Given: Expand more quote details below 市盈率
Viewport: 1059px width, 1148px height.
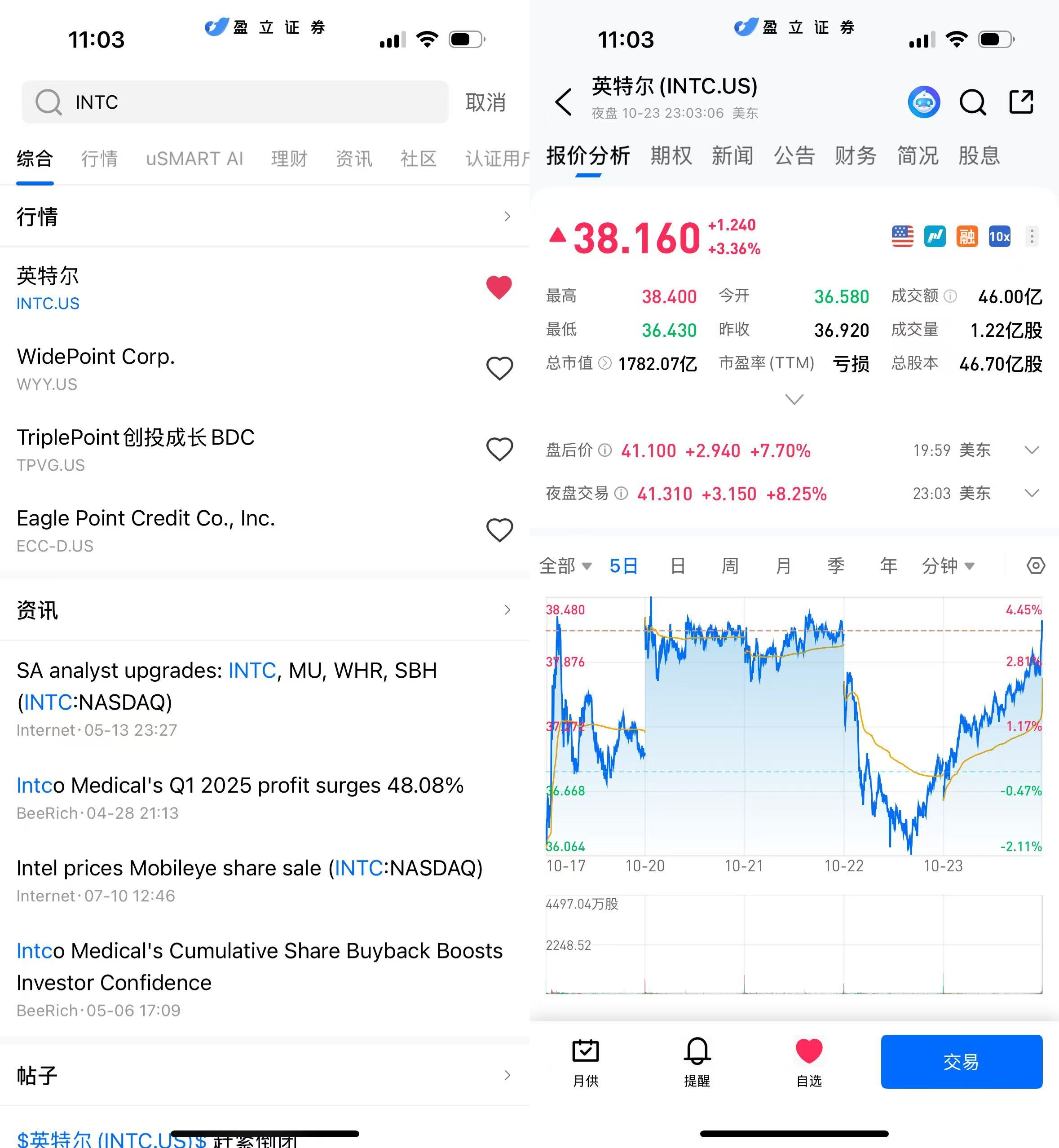Looking at the screenshot, I should [794, 399].
